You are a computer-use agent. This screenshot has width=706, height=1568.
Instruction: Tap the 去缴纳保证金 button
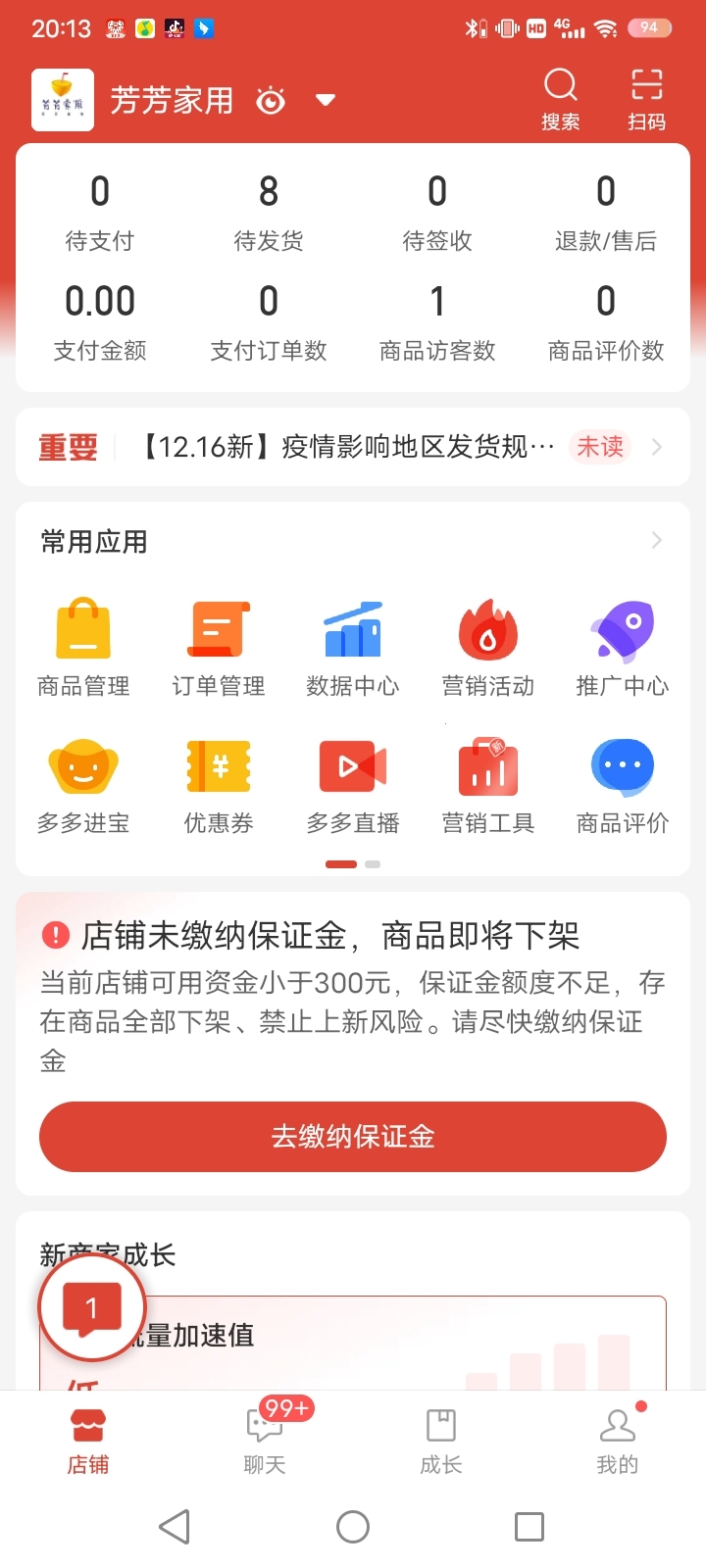[x=353, y=1137]
